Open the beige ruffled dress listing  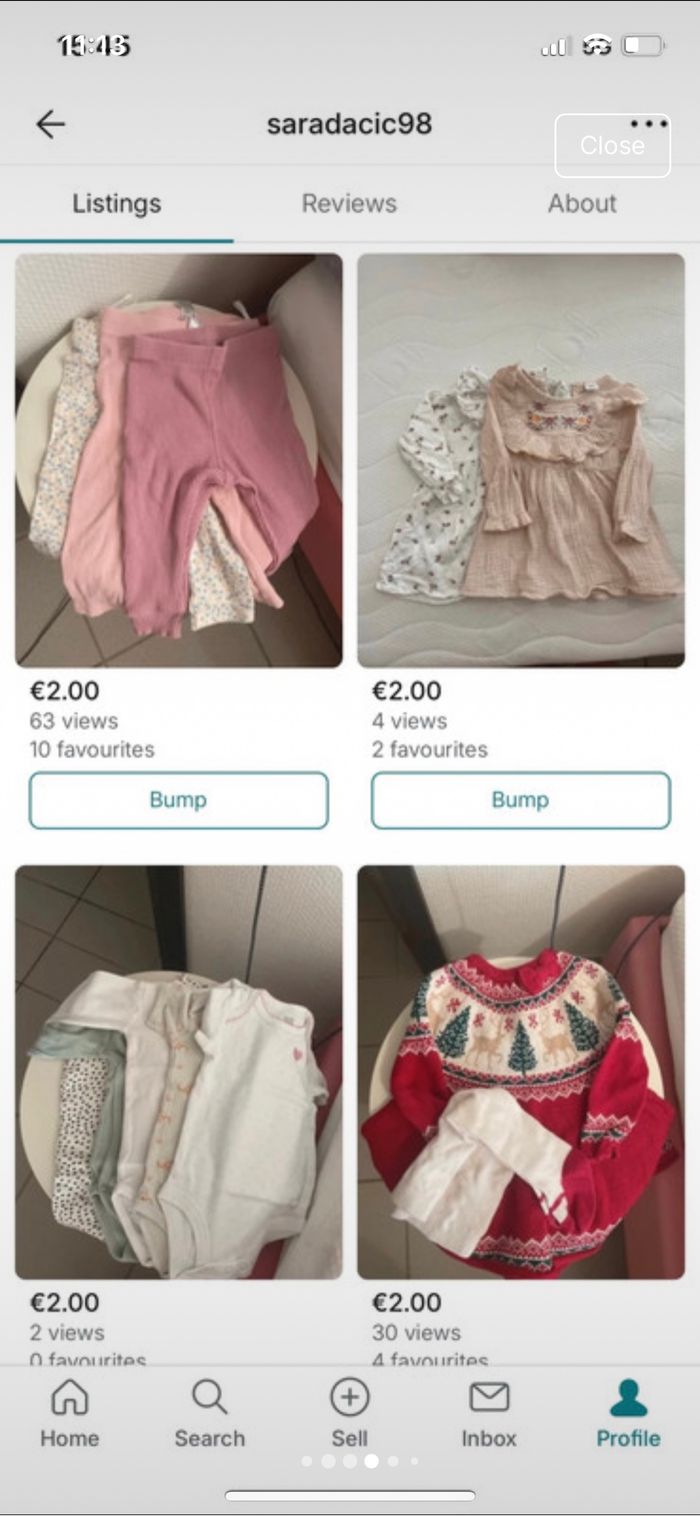point(521,460)
